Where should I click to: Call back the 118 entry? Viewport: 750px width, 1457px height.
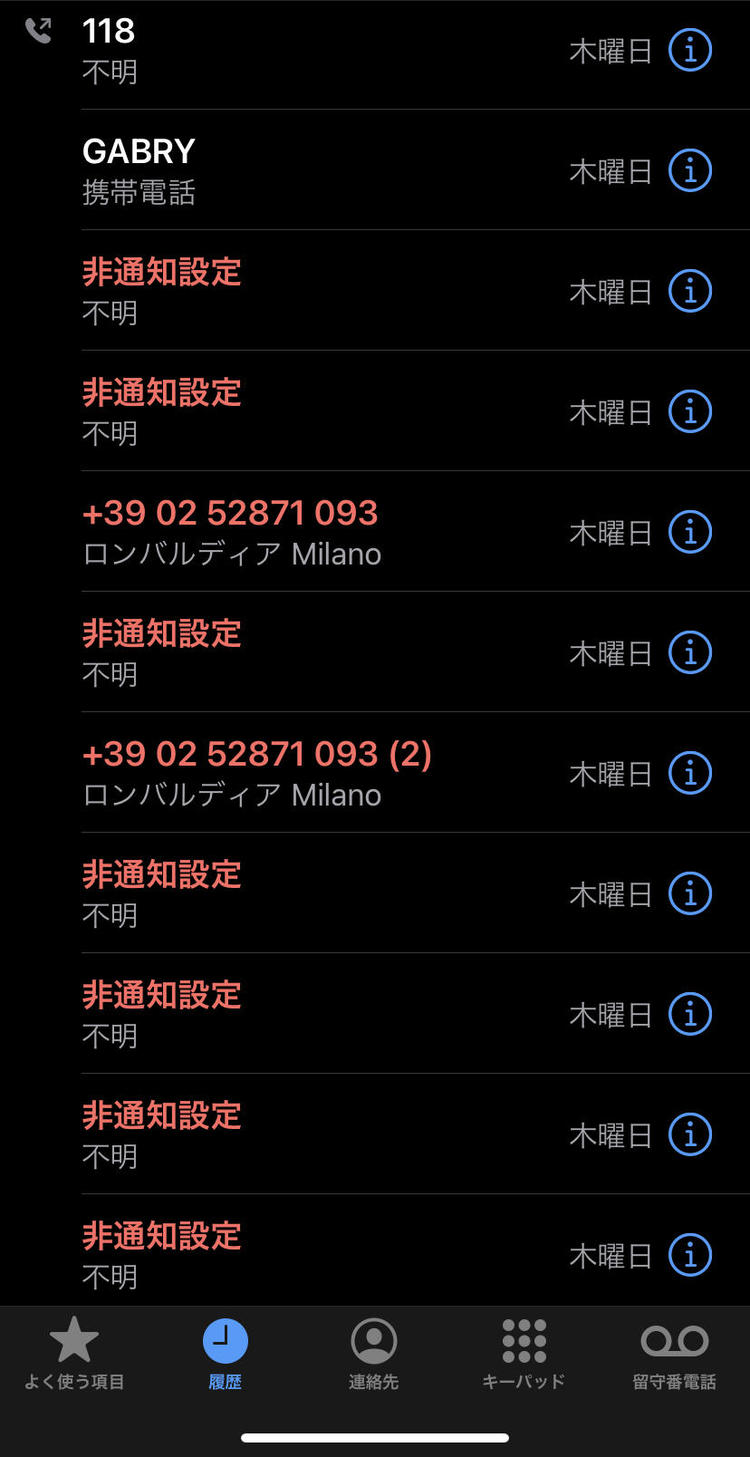click(300, 49)
